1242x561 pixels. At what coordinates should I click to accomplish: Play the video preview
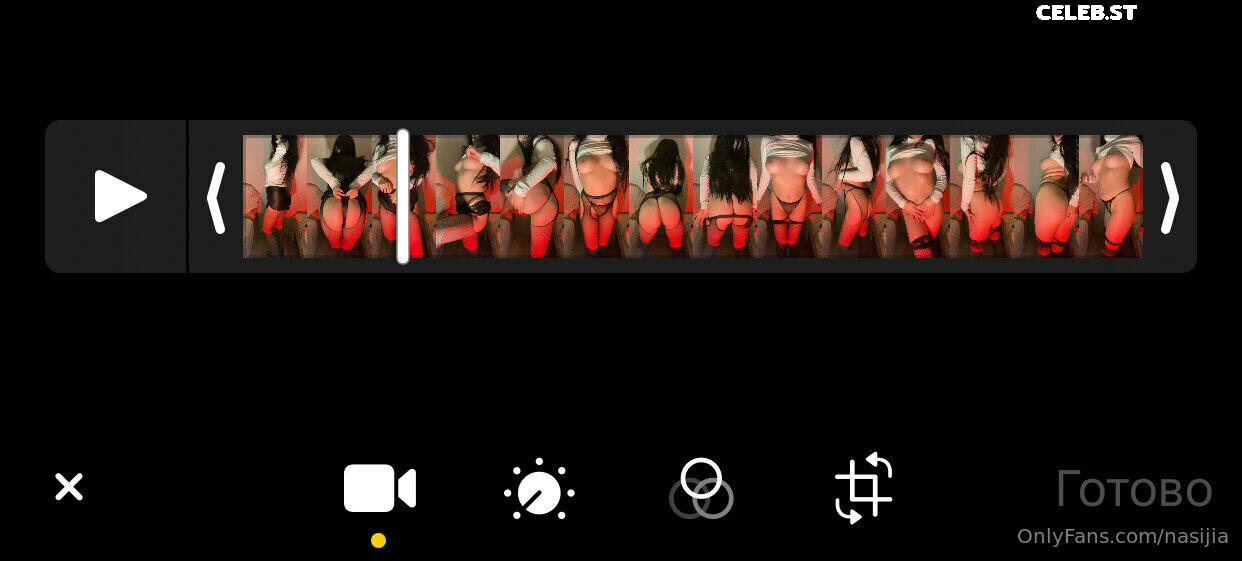(119, 196)
